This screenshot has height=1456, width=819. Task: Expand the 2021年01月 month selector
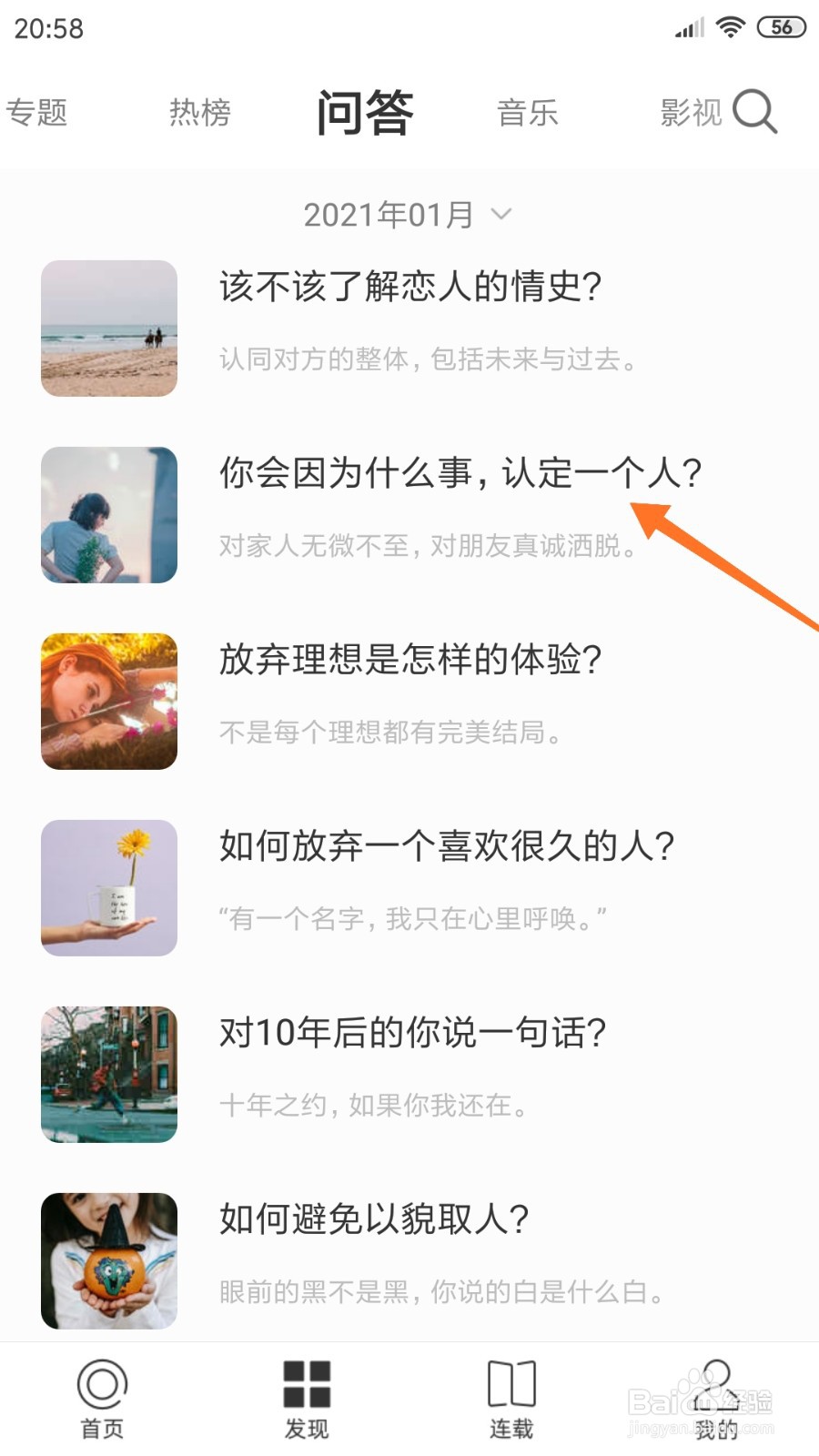pos(407,213)
